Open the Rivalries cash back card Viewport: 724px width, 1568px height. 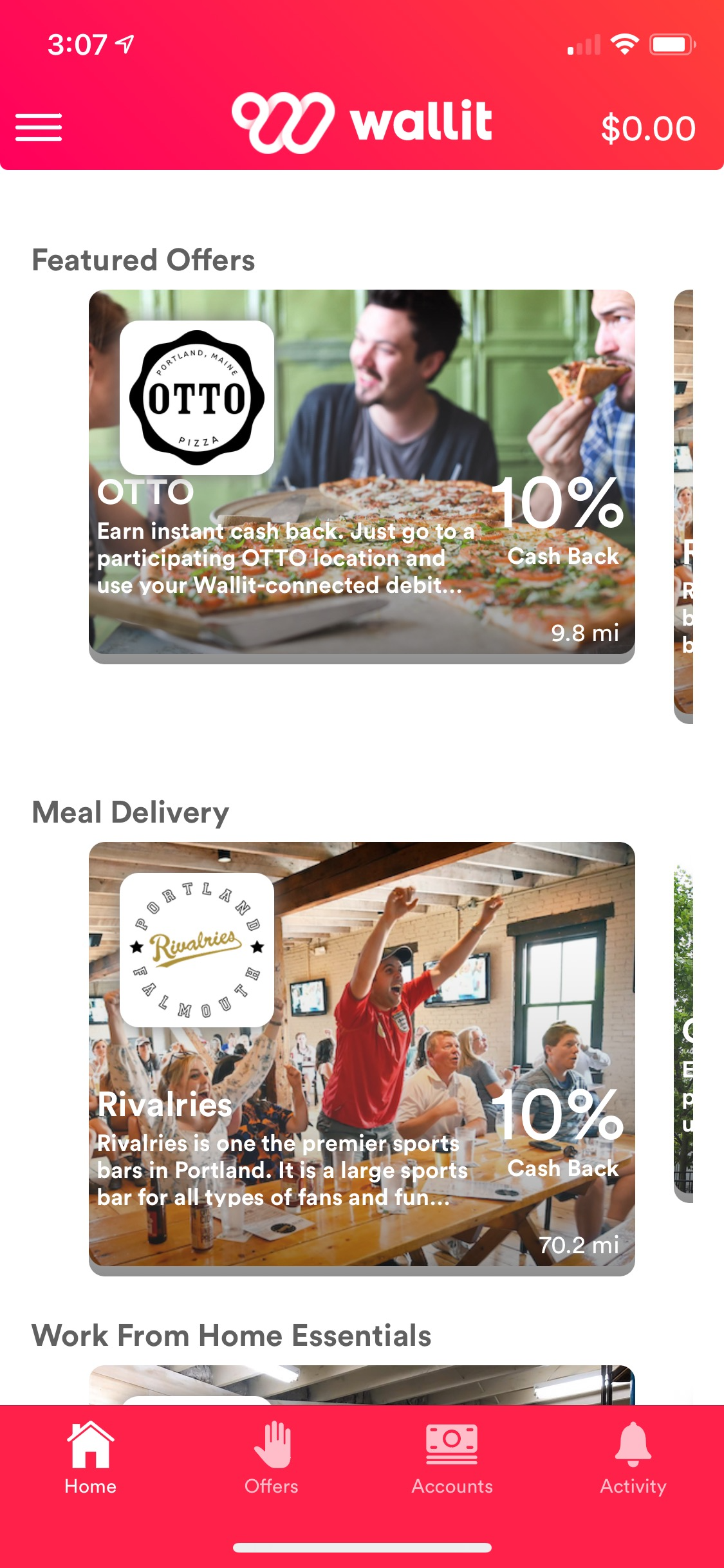click(362, 1058)
